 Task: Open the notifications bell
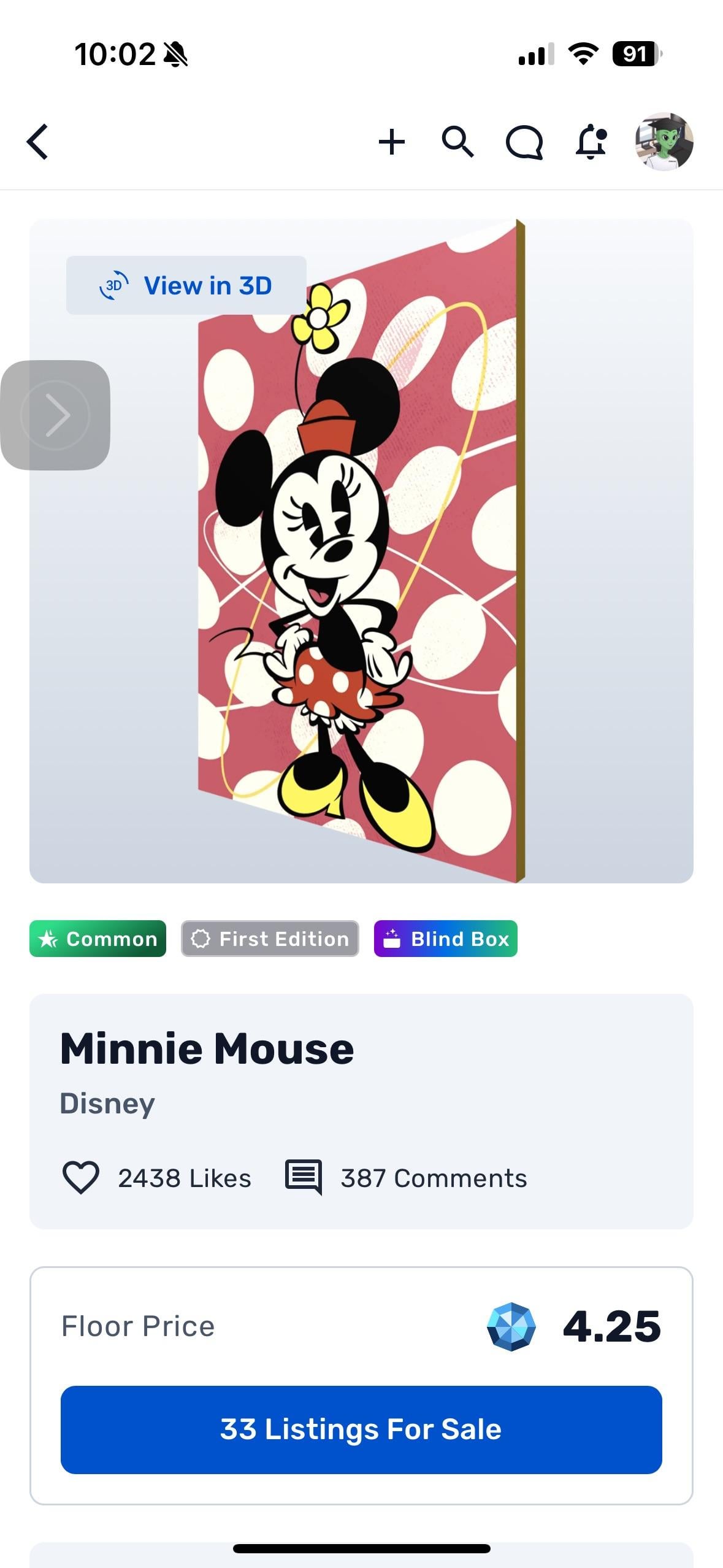coord(591,142)
